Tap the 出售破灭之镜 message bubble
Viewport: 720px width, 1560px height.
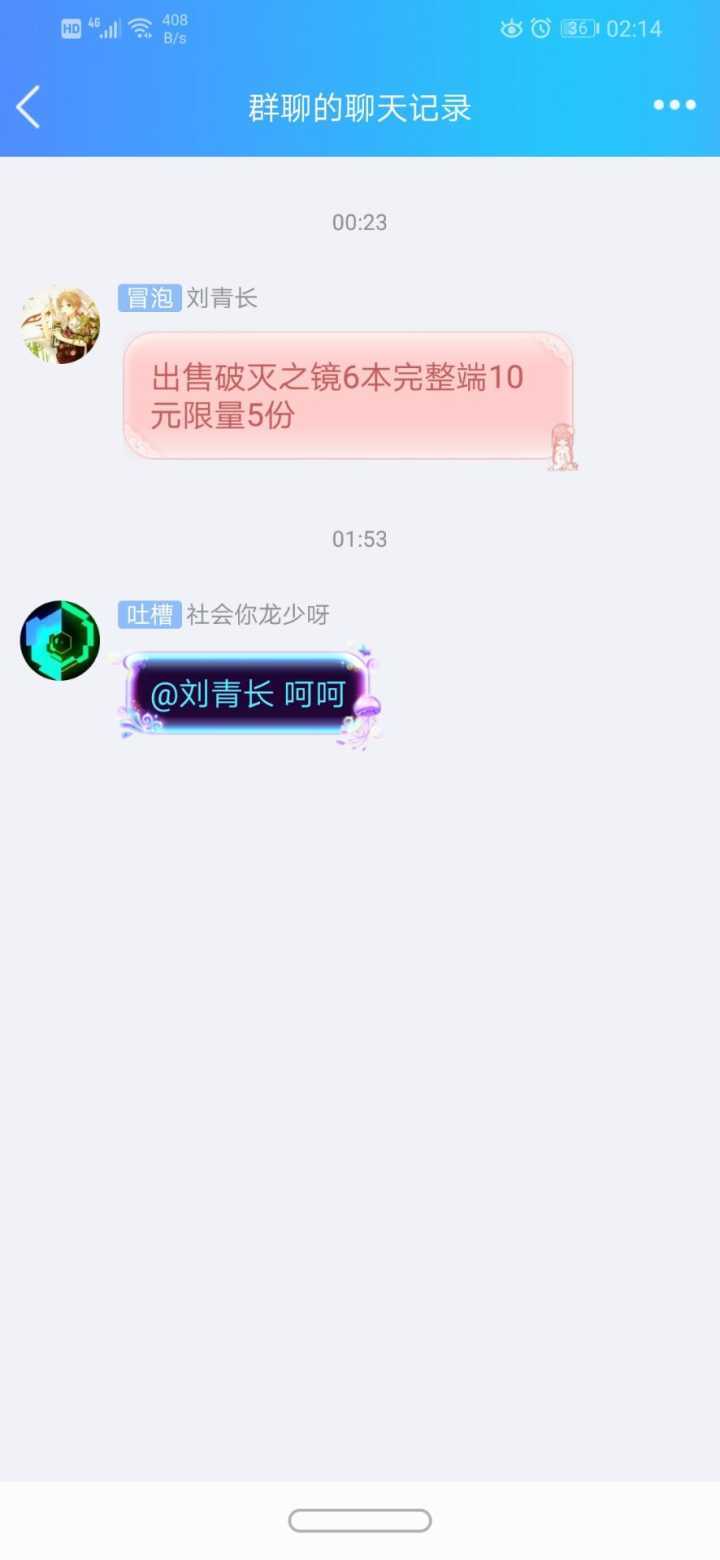pyautogui.click(x=347, y=396)
